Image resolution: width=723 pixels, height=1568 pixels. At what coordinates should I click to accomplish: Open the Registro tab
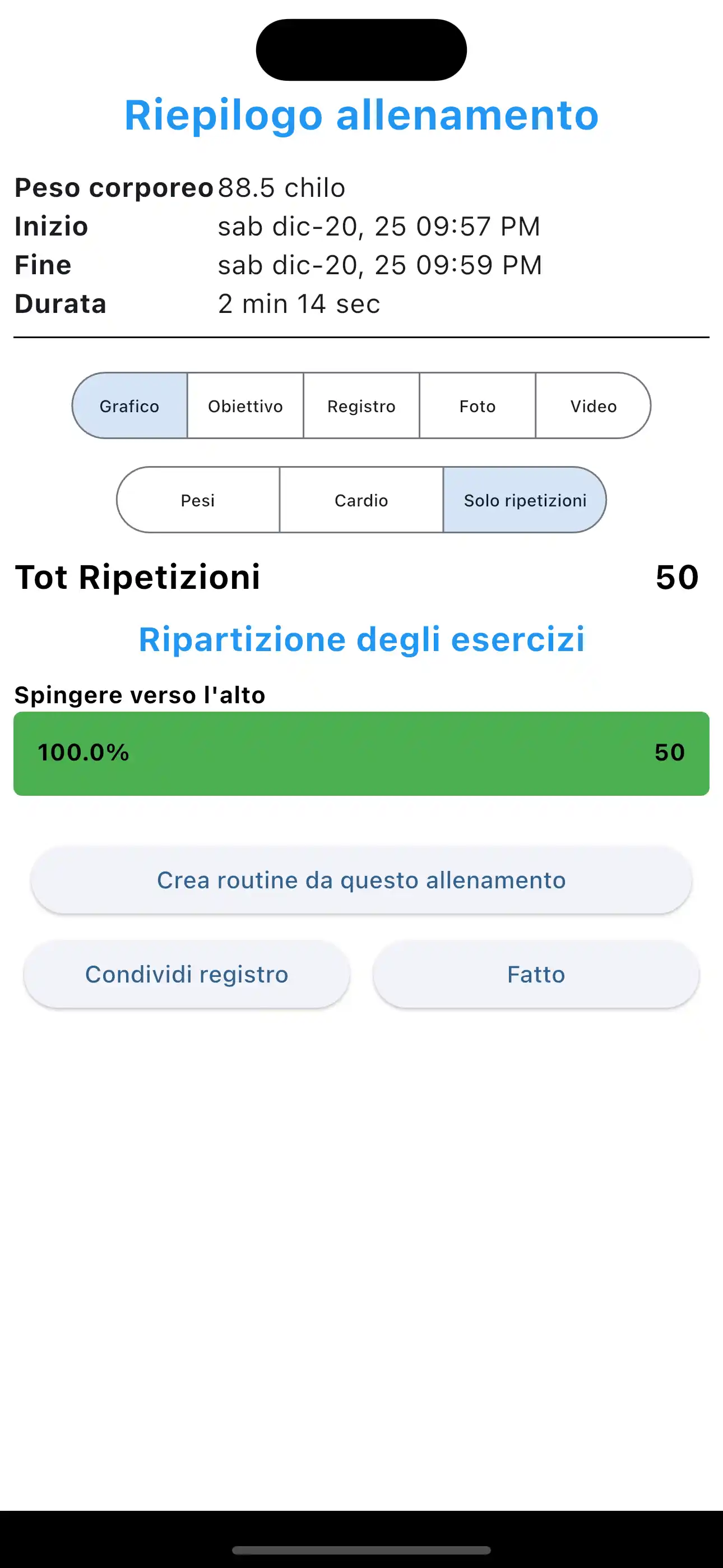click(361, 405)
